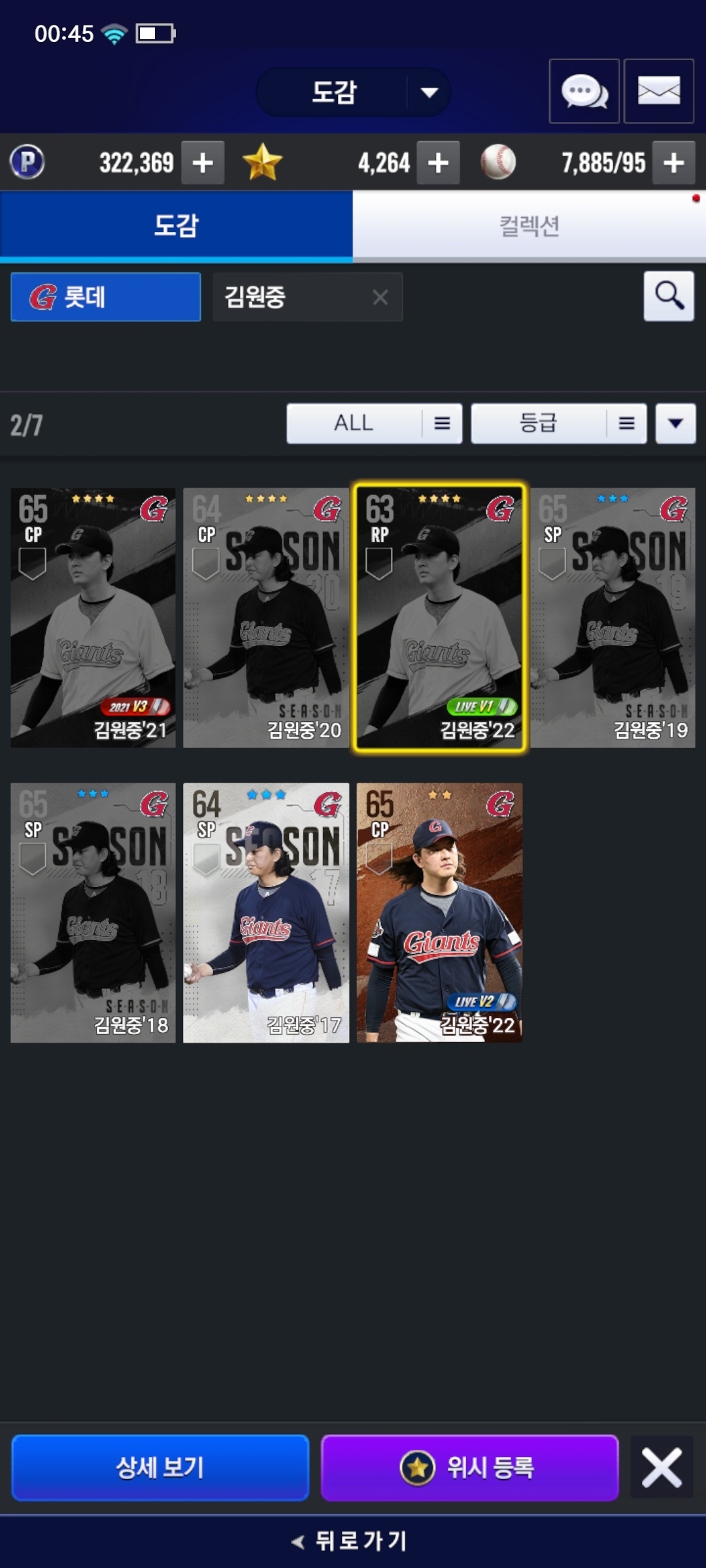Toggle sort order arrow button
706x1568 pixels.
point(675,423)
